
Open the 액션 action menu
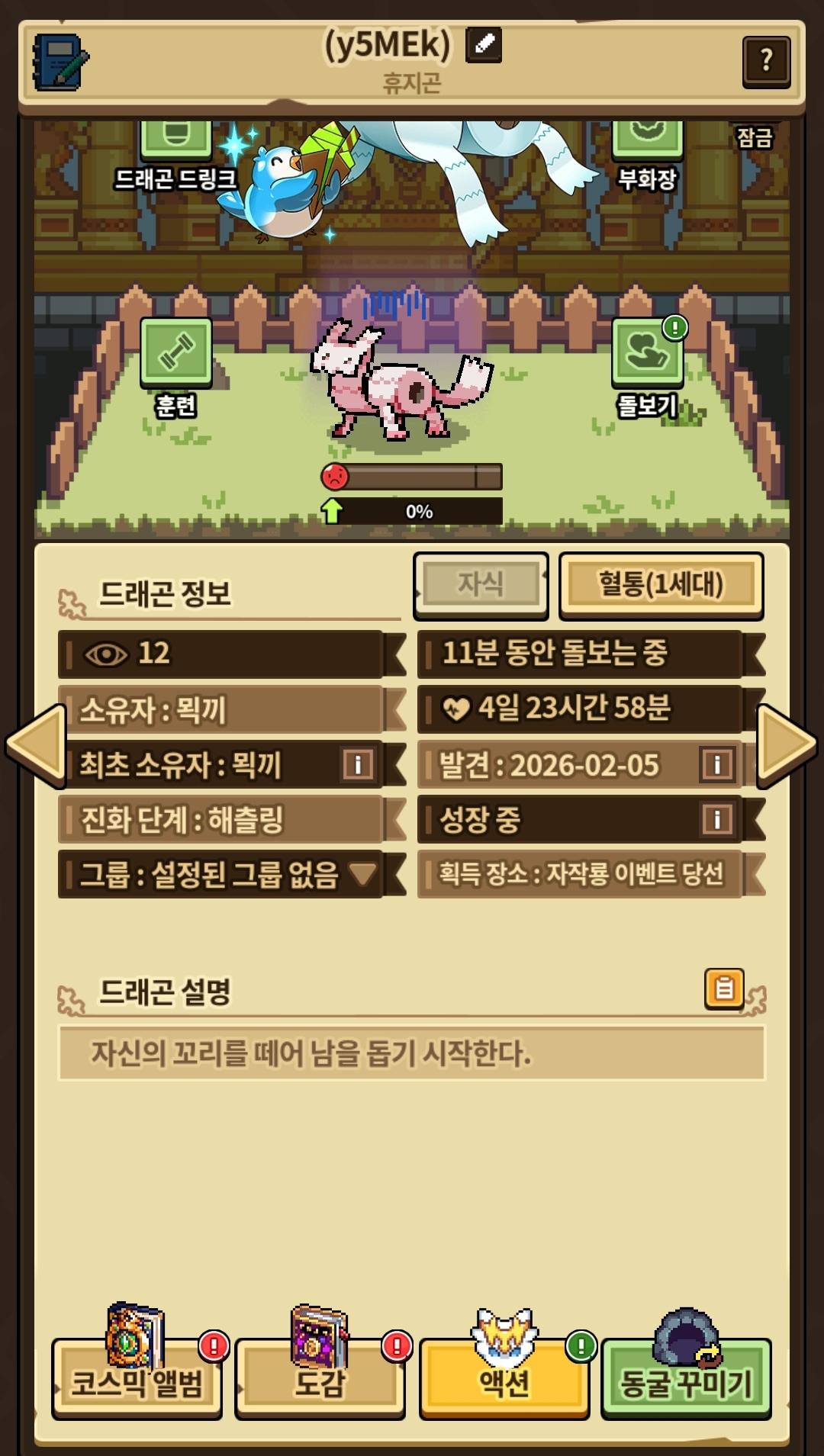(x=504, y=1381)
